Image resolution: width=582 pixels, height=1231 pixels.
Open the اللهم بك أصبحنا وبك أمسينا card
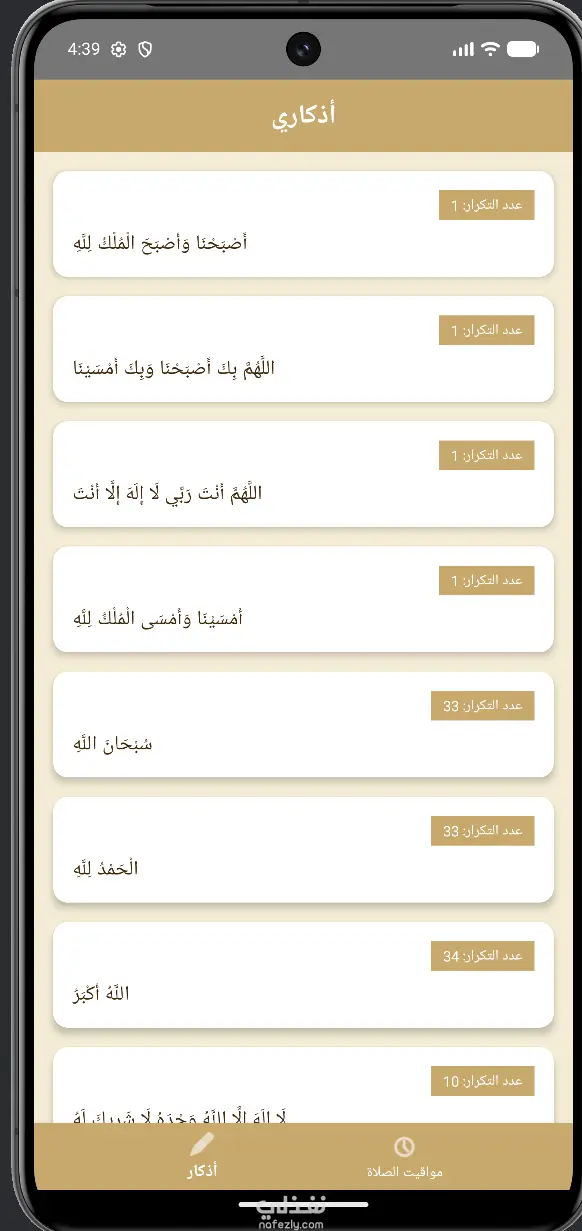tap(303, 349)
